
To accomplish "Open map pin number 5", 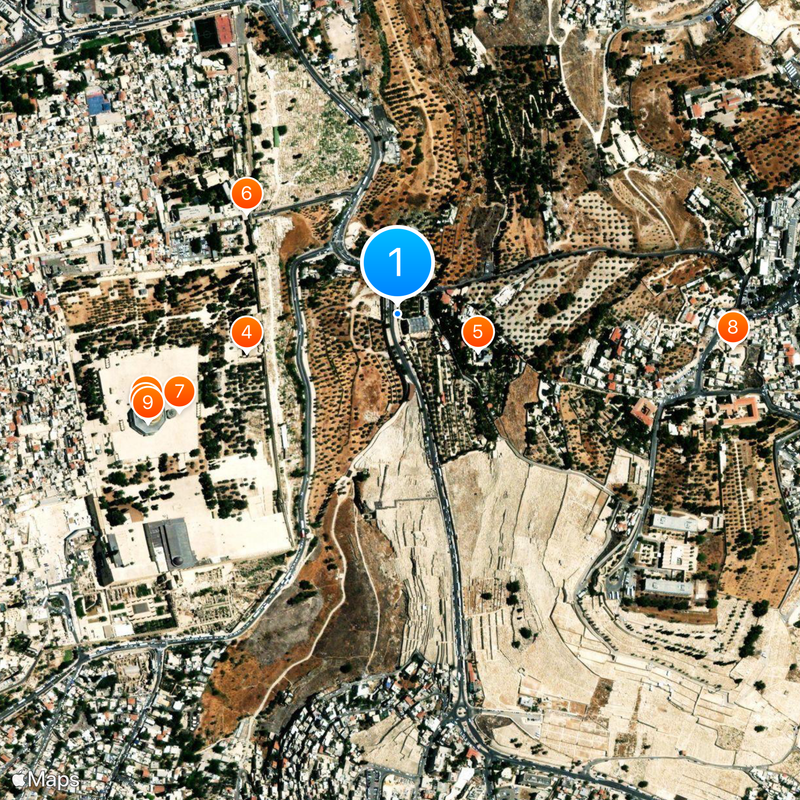I will coord(478,331).
